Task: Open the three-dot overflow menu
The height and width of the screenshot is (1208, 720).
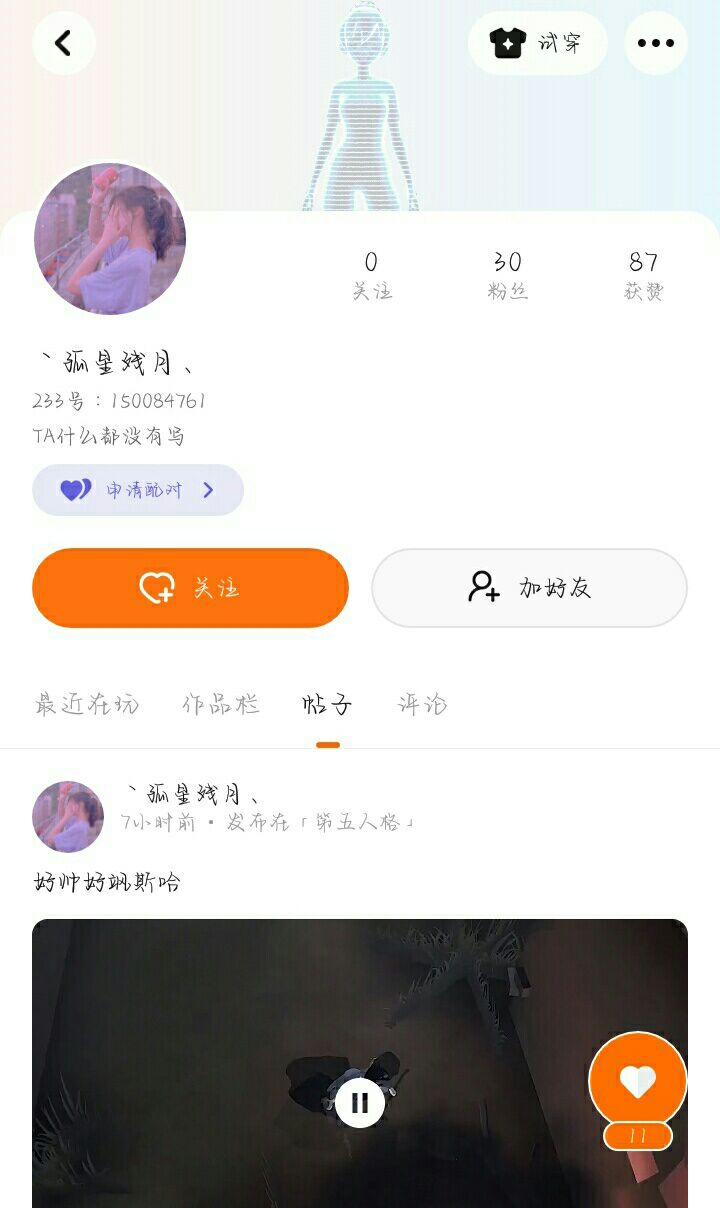Action: click(656, 43)
